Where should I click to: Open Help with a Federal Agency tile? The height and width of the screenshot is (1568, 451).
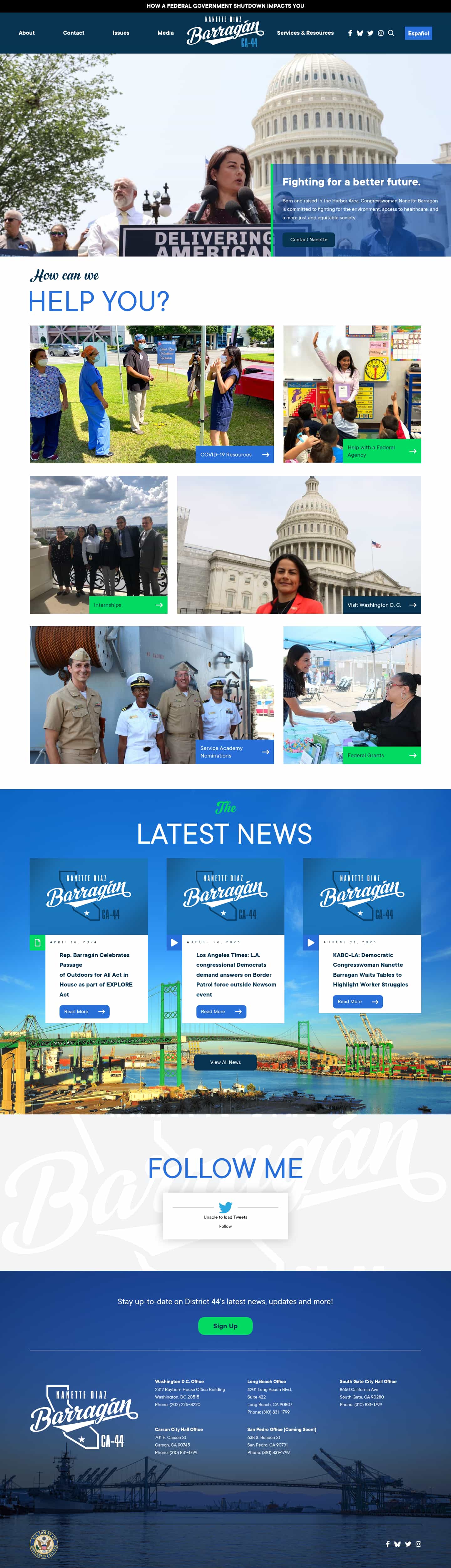(x=381, y=451)
